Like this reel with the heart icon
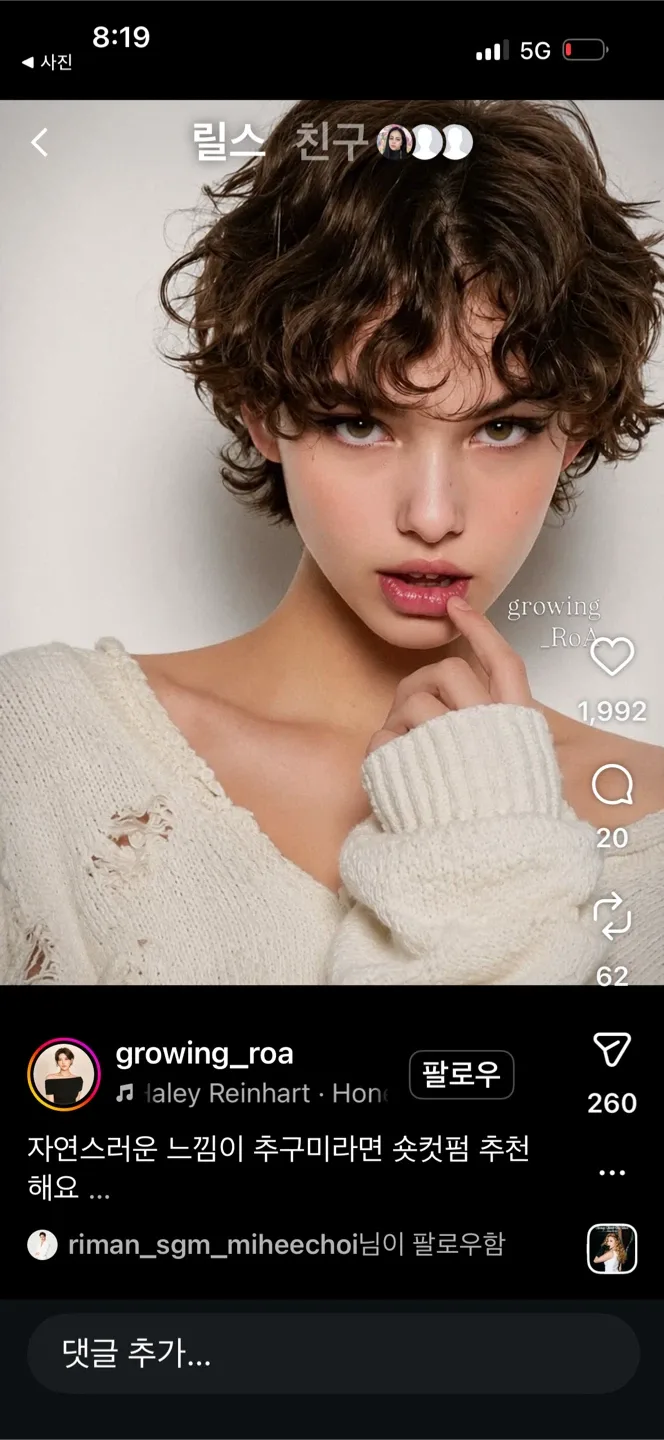 click(x=612, y=657)
